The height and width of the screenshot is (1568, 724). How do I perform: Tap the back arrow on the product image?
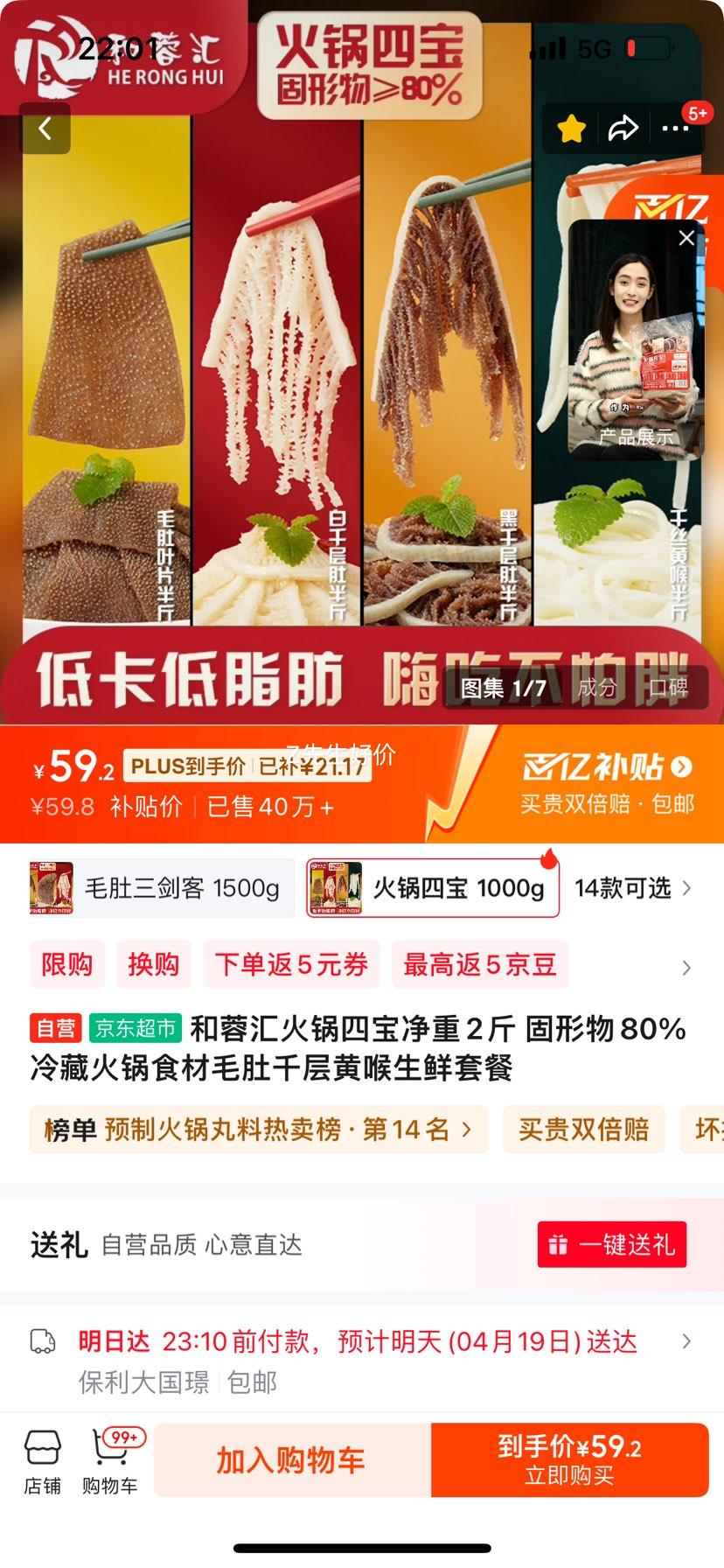click(x=45, y=128)
